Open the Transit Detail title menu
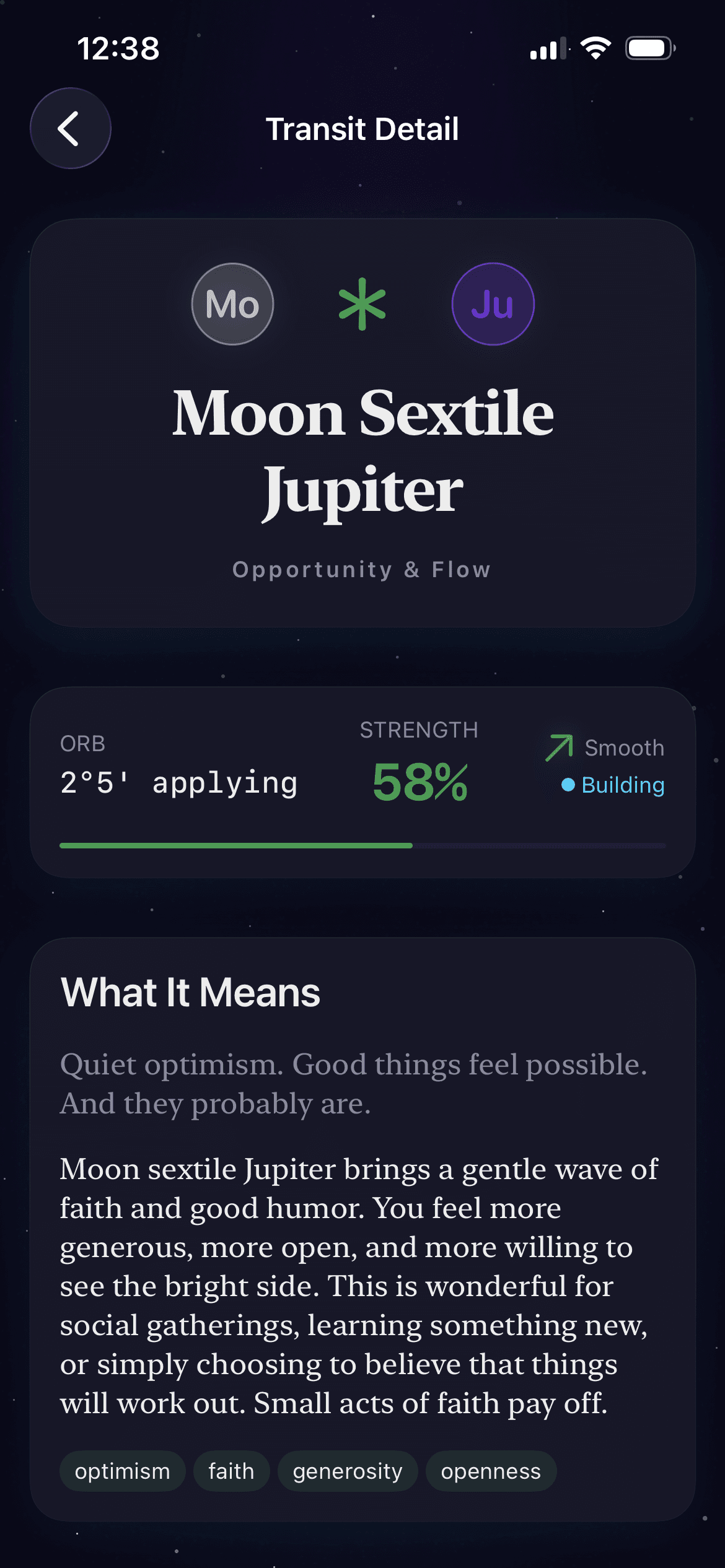Viewport: 725px width, 1568px height. pyautogui.click(x=362, y=129)
